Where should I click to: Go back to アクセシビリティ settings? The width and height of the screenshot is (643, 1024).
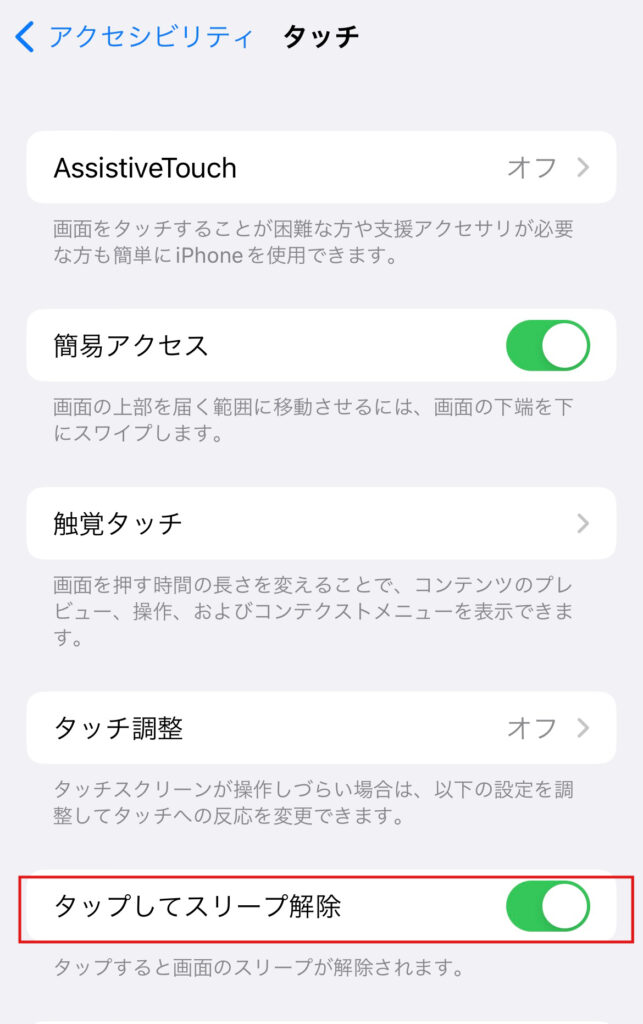pyautogui.click(x=134, y=37)
